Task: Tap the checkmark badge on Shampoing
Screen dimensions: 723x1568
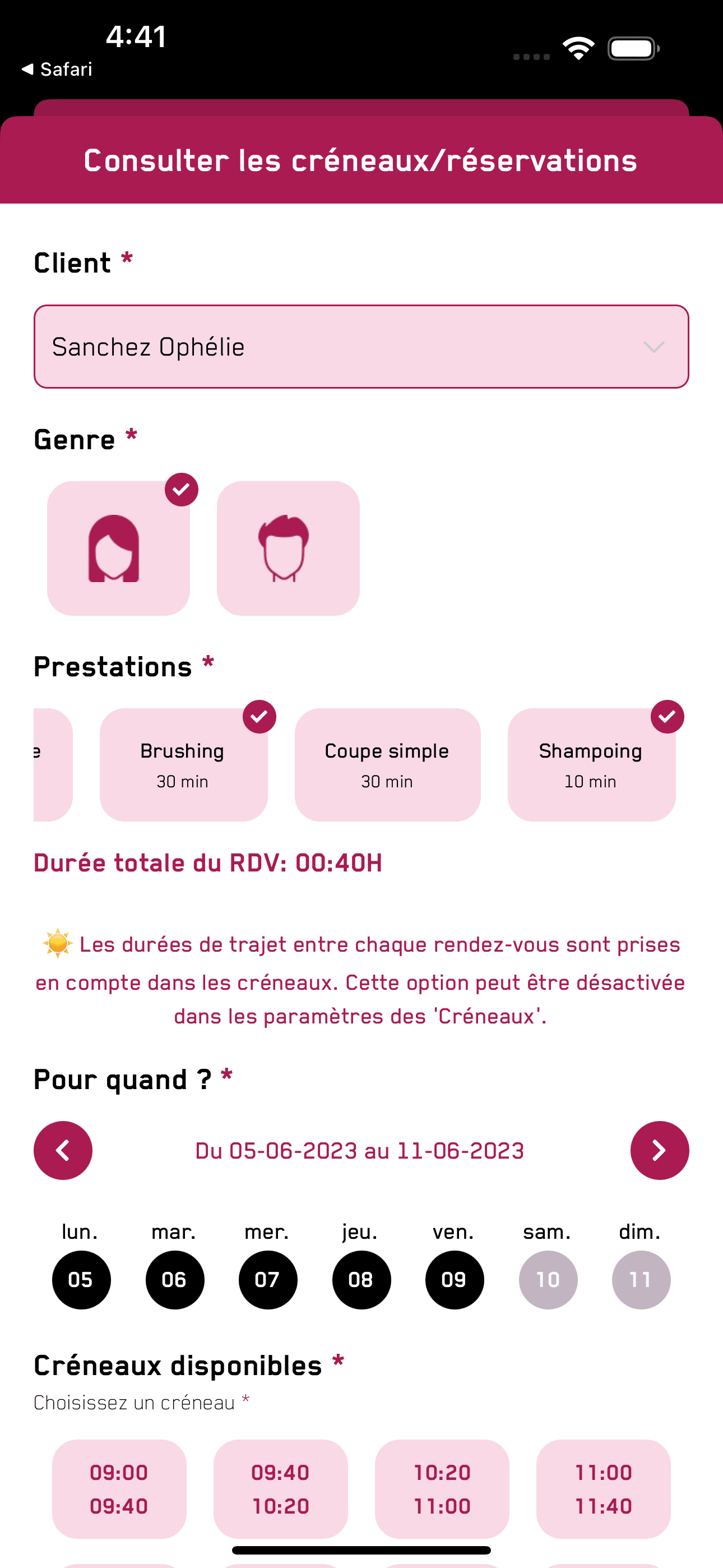Action: point(668,717)
